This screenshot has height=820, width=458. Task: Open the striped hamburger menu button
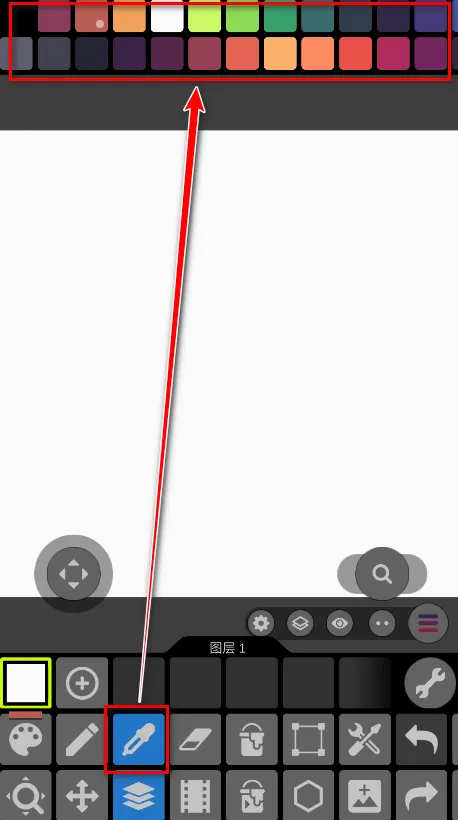pos(428,623)
